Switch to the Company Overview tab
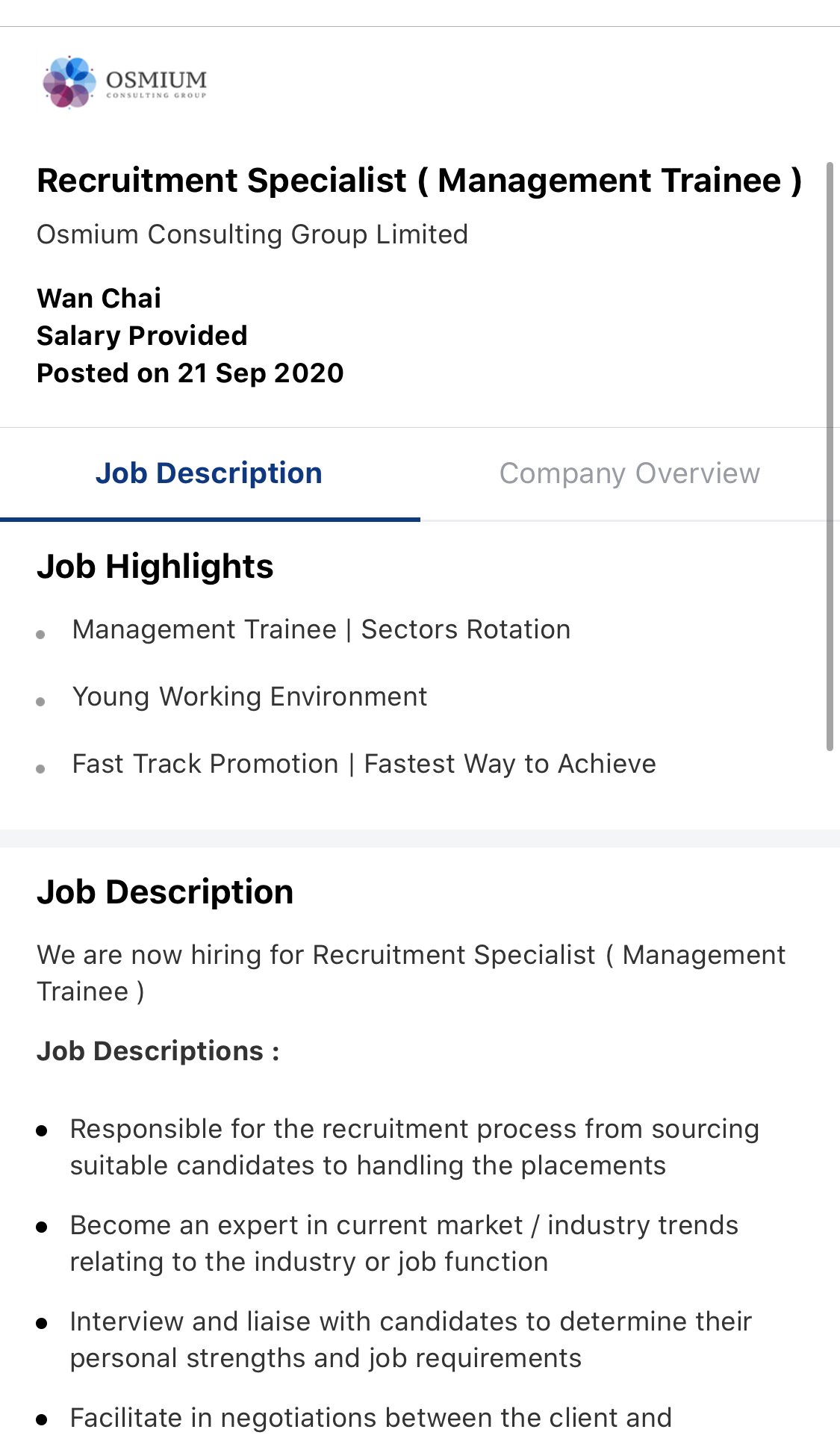This screenshot has height=1444, width=840. (629, 473)
